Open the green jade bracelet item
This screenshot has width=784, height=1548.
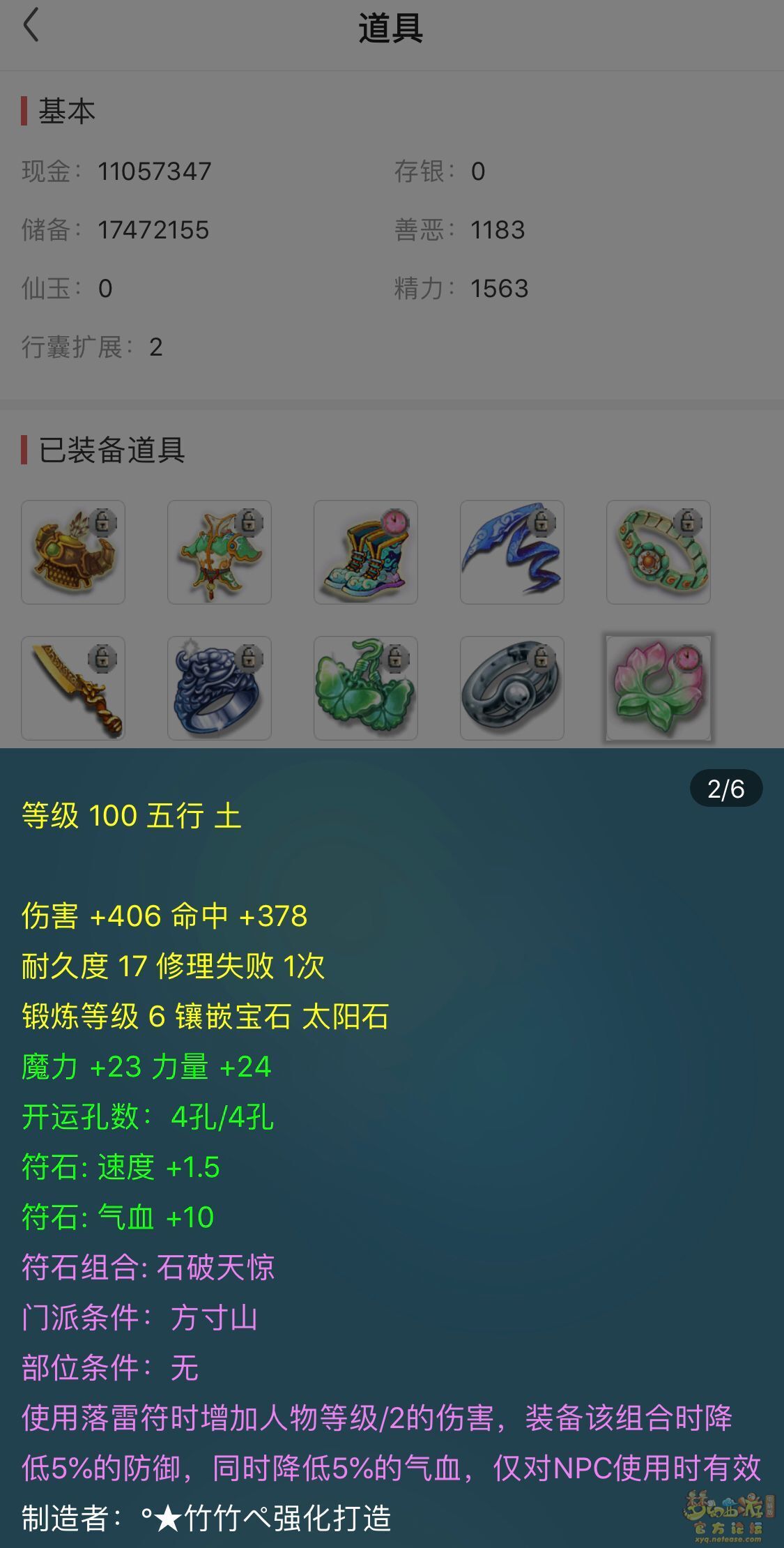pos(659,552)
